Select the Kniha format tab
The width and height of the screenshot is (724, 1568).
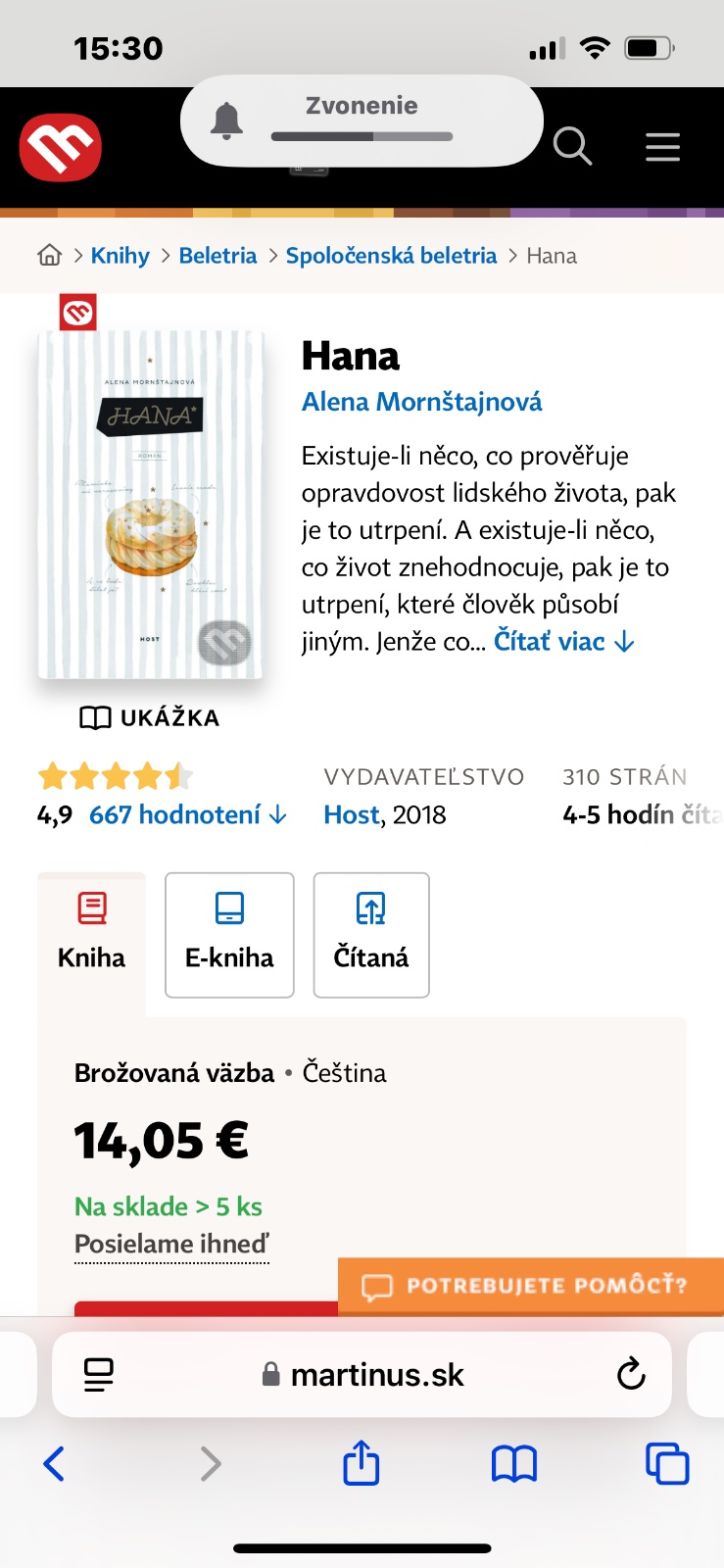tap(91, 934)
